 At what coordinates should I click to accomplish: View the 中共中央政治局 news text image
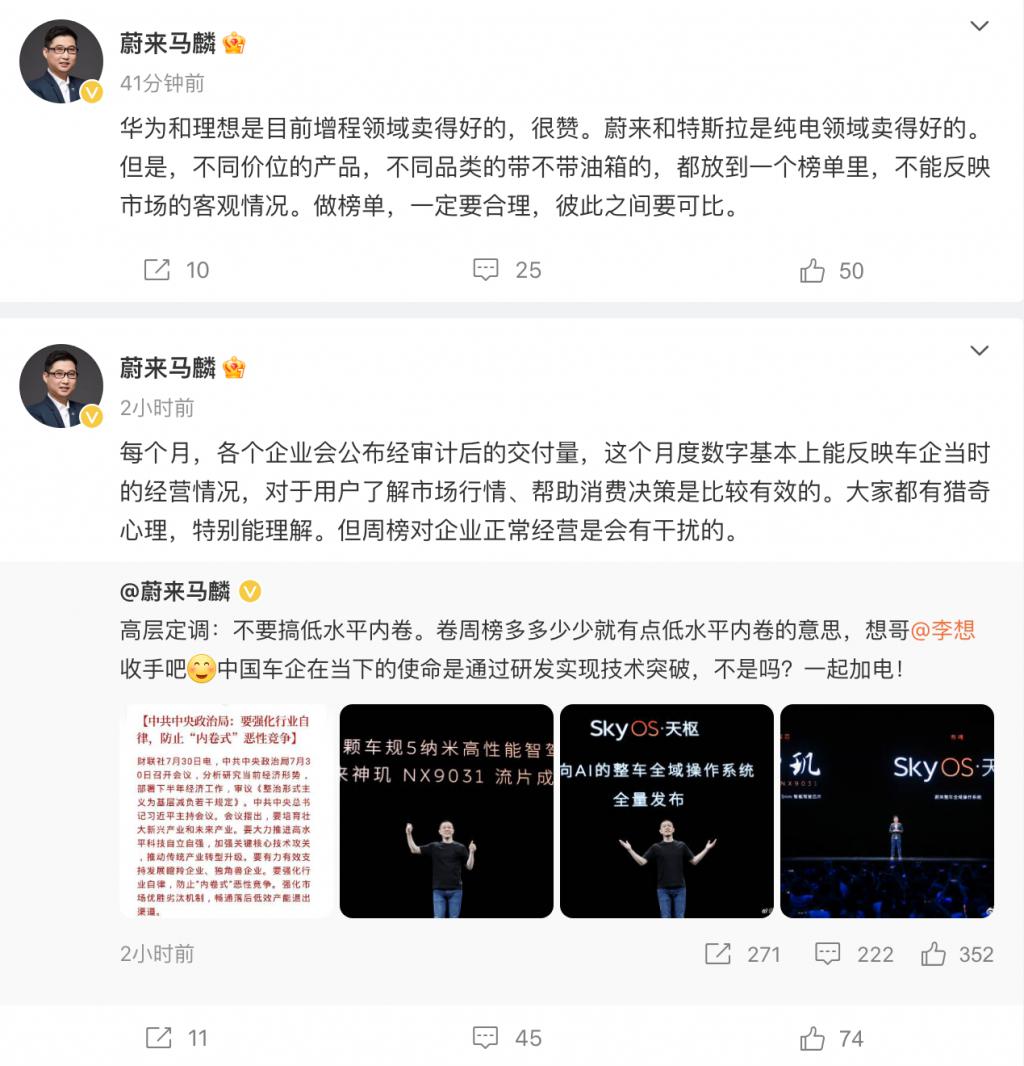tap(226, 811)
